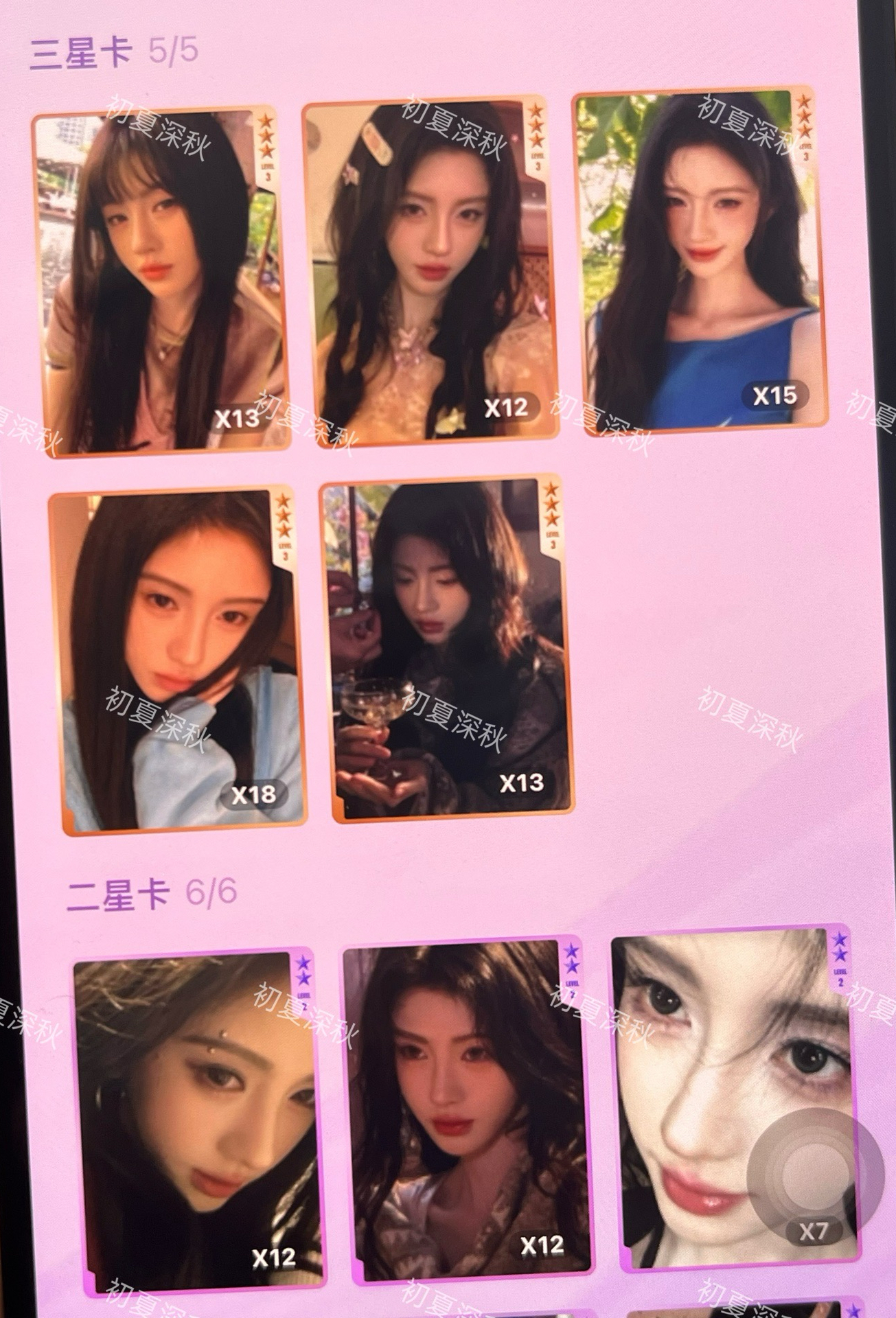This screenshot has width=896, height=1318.
Task: View the three-star X13 card with pink shirt
Action: click(161, 281)
